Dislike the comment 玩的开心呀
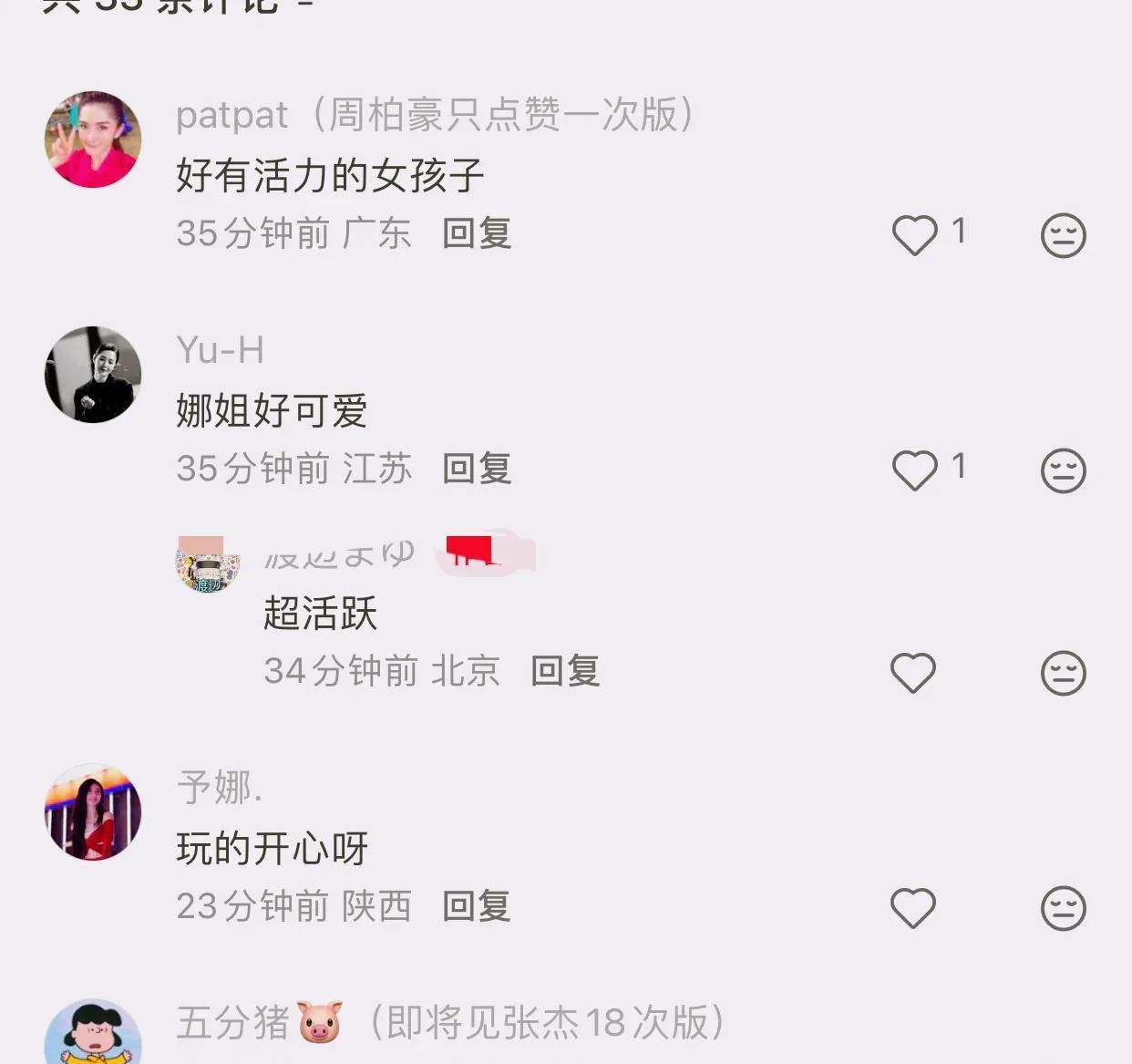The image size is (1132, 1064). pyautogui.click(x=1063, y=908)
